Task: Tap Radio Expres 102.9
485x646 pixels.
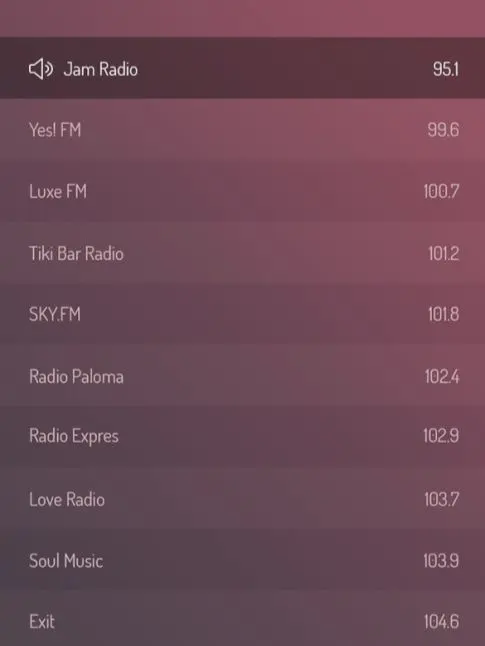Action: (x=242, y=436)
